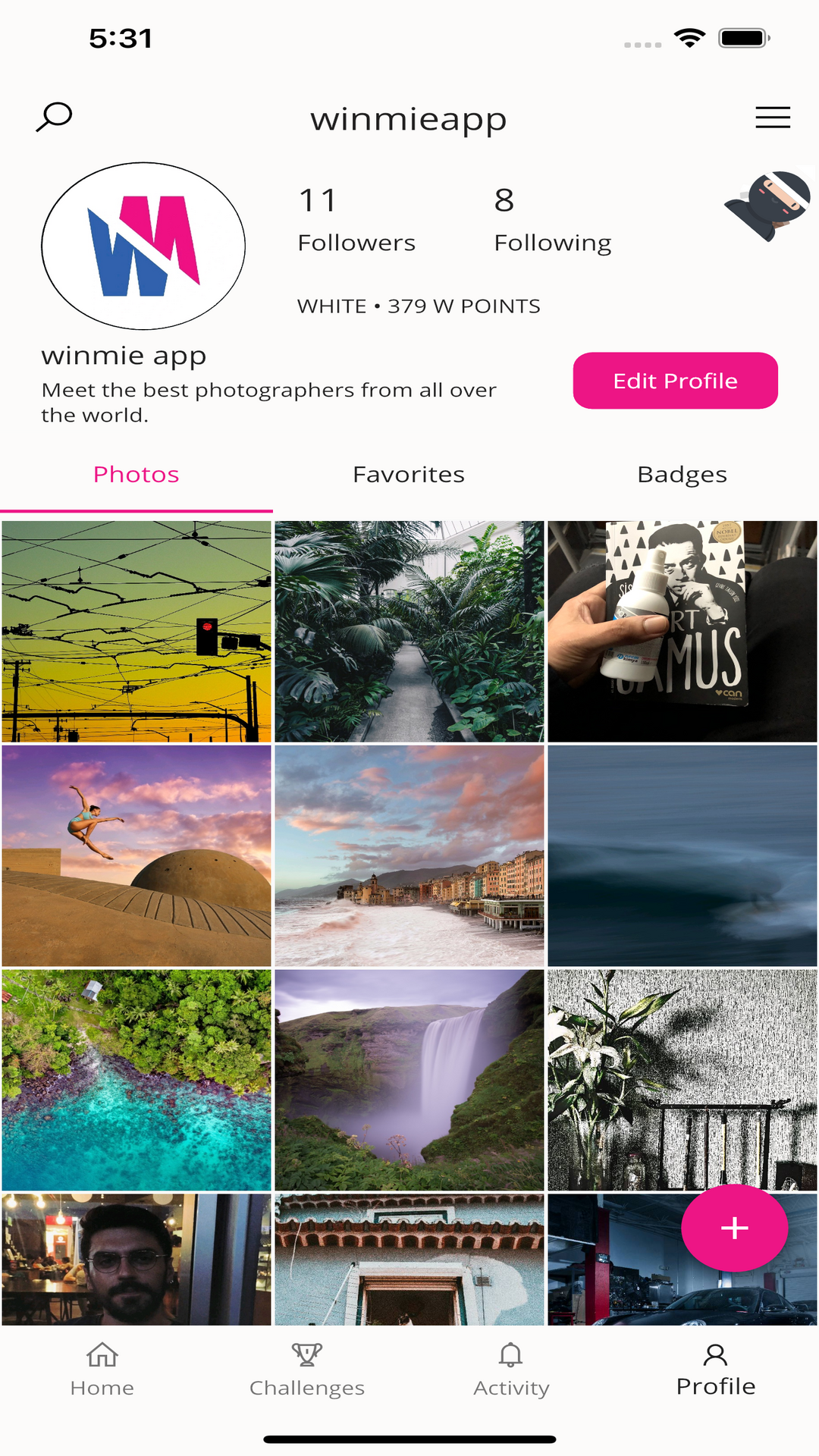Open the waterfall photo
819x1456 pixels.
pyautogui.click(x=409, y=1080)
